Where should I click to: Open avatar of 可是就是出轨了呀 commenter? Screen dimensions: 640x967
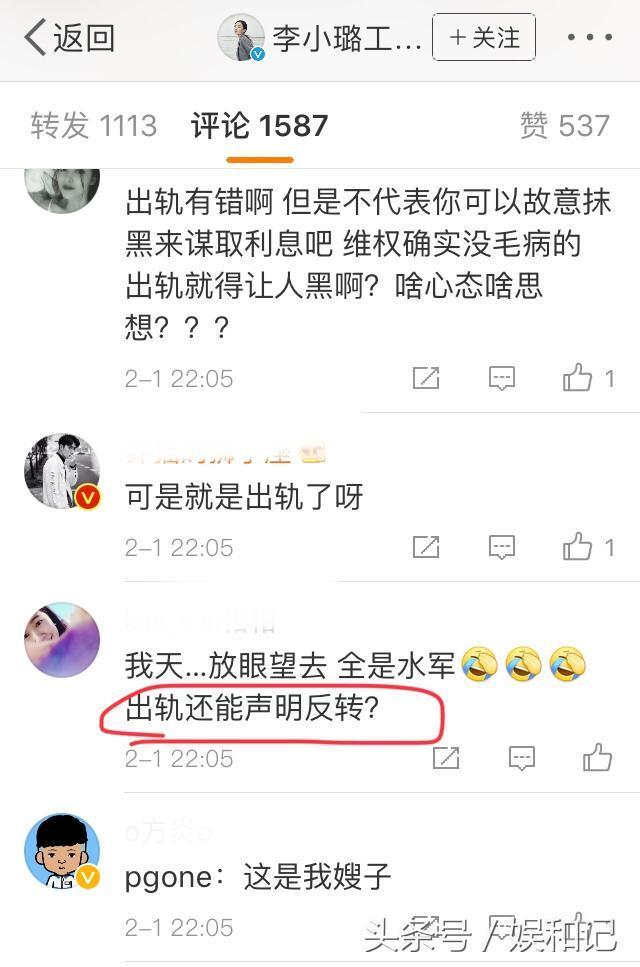pyautogui.click(x=62, y=472)
